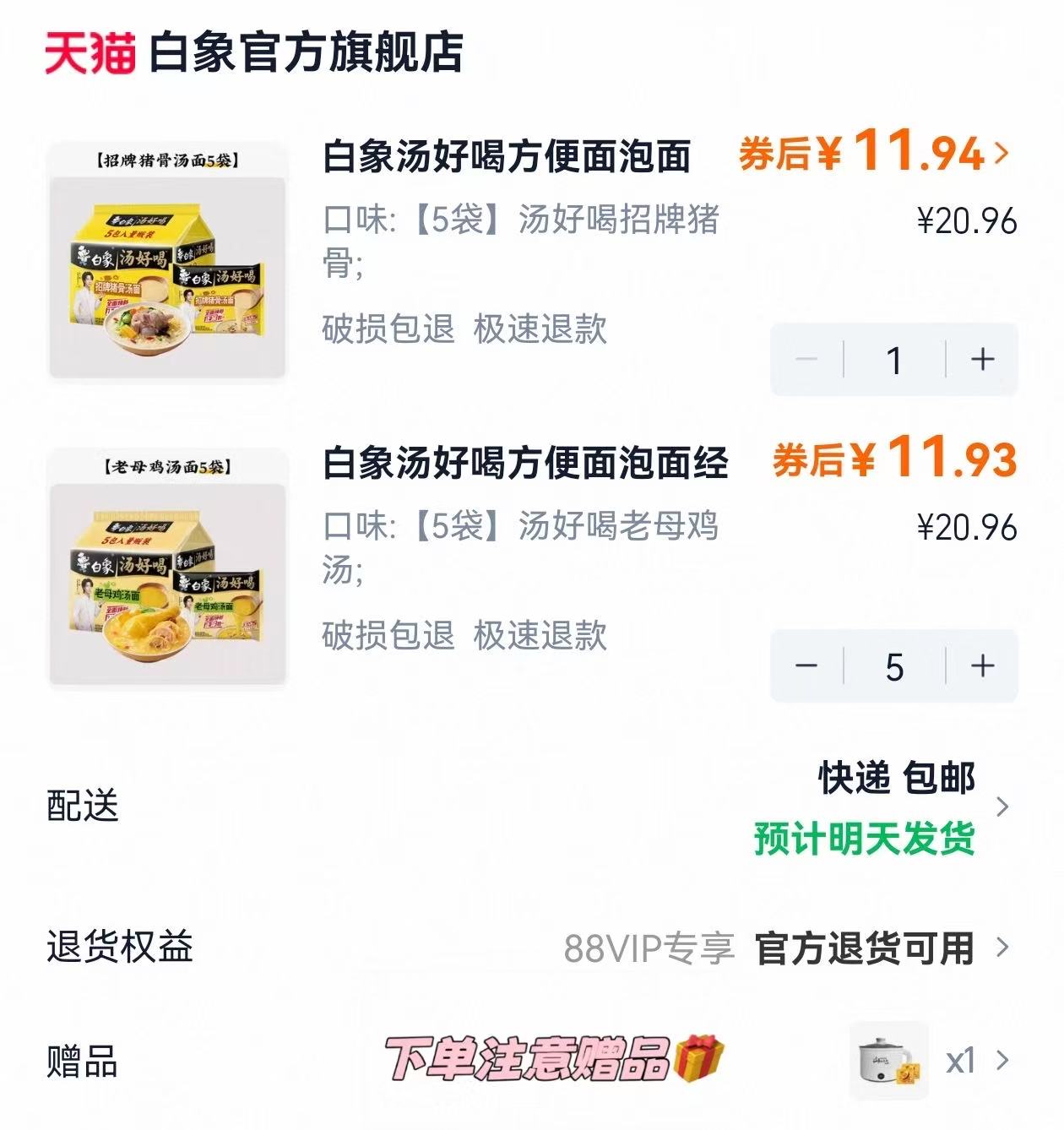Click the 预计明天发货 shipping estimate text
This screenshot has width=1064, height=1130.
coord(861,838)
